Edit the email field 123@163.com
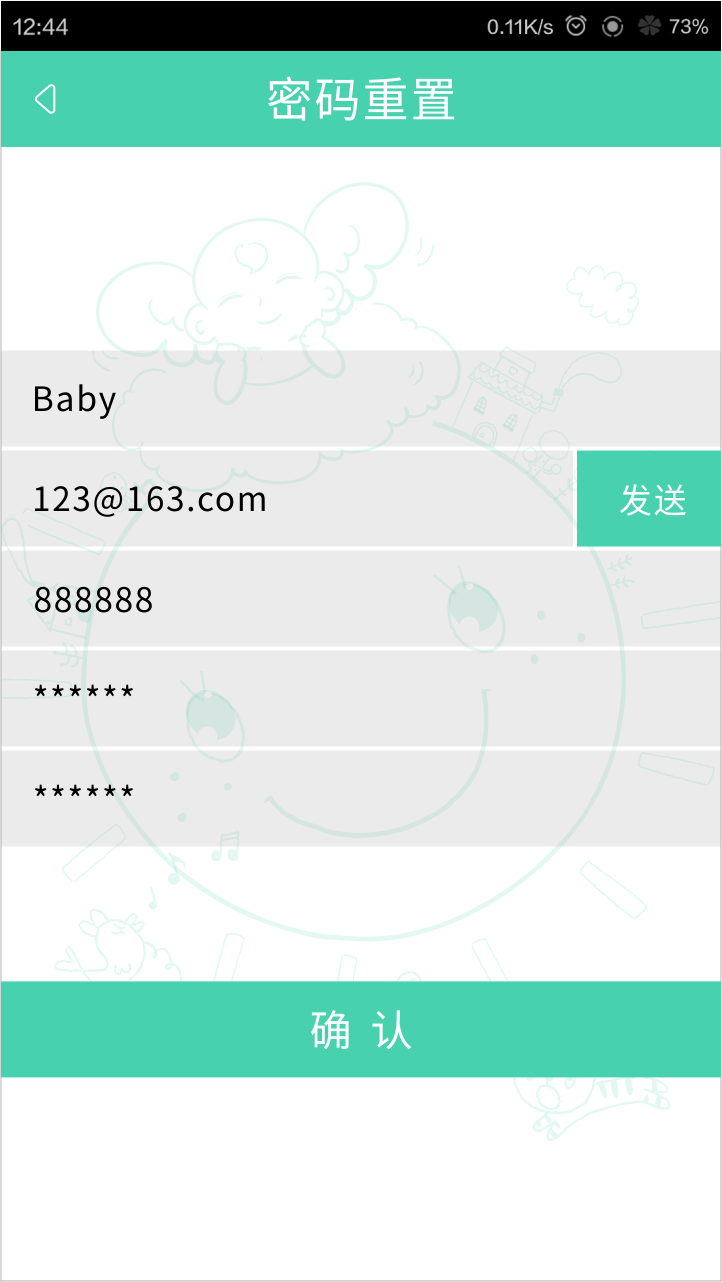 pos(288,499)
